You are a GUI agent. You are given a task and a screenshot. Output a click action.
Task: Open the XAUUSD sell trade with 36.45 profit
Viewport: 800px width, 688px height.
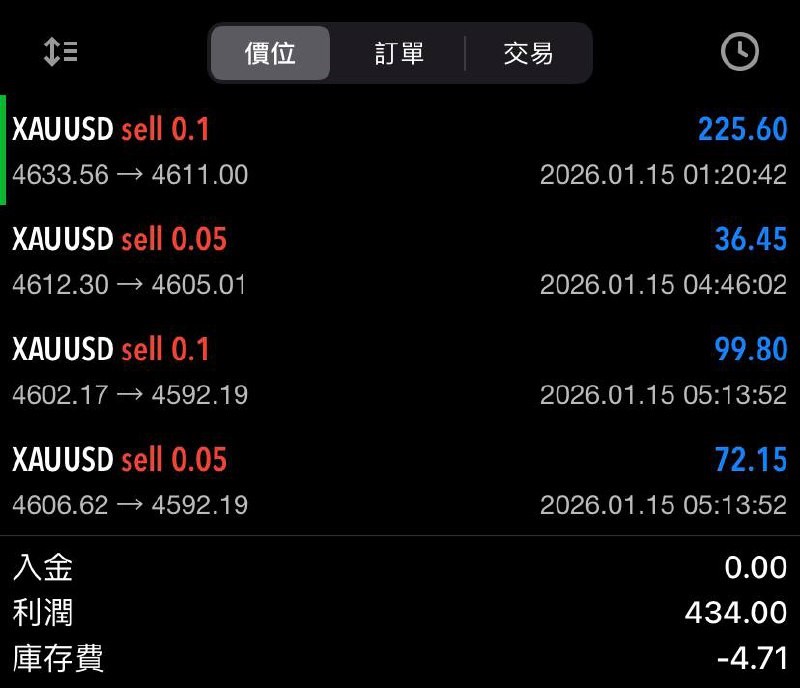400,261
